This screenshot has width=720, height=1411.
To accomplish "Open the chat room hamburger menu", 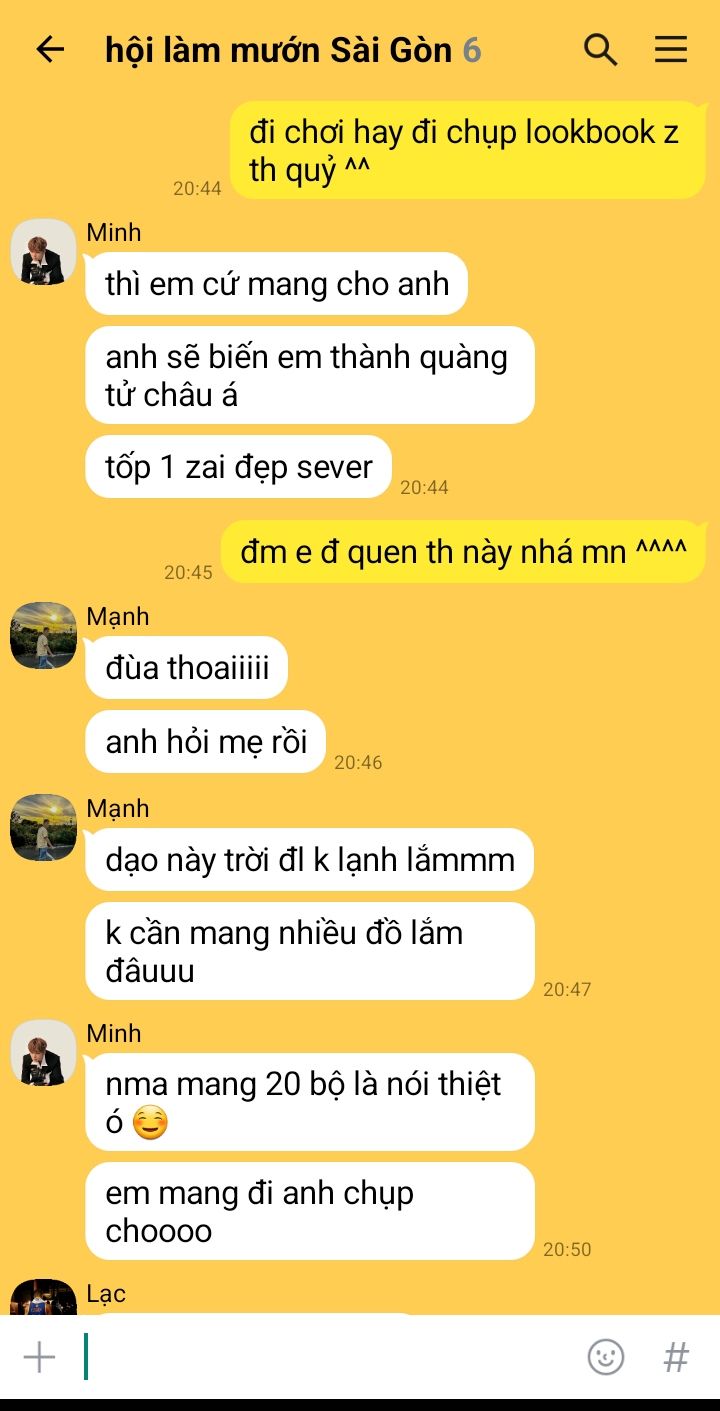I will pos(671,49).
